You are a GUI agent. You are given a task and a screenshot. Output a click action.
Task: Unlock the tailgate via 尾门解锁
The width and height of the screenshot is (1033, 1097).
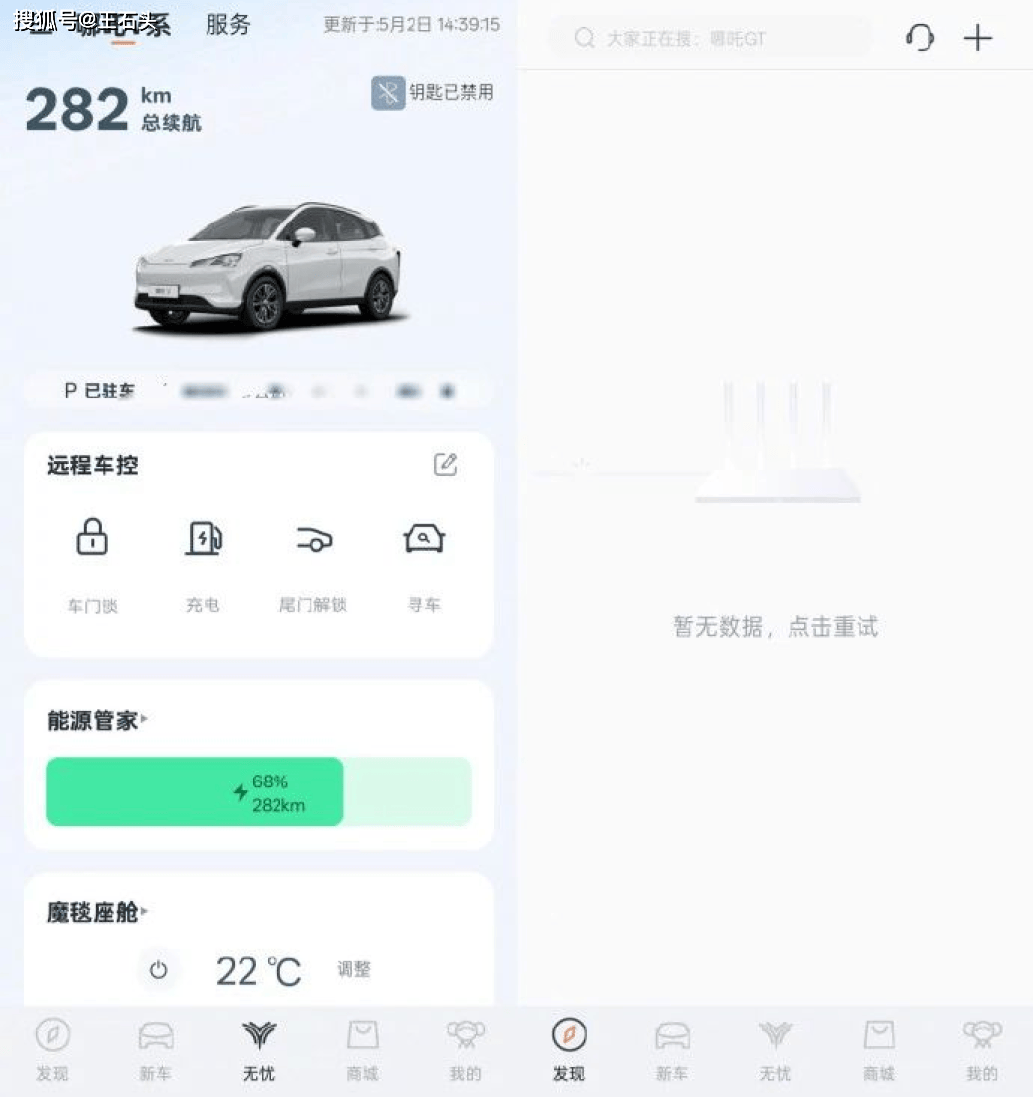click(313, 558)
